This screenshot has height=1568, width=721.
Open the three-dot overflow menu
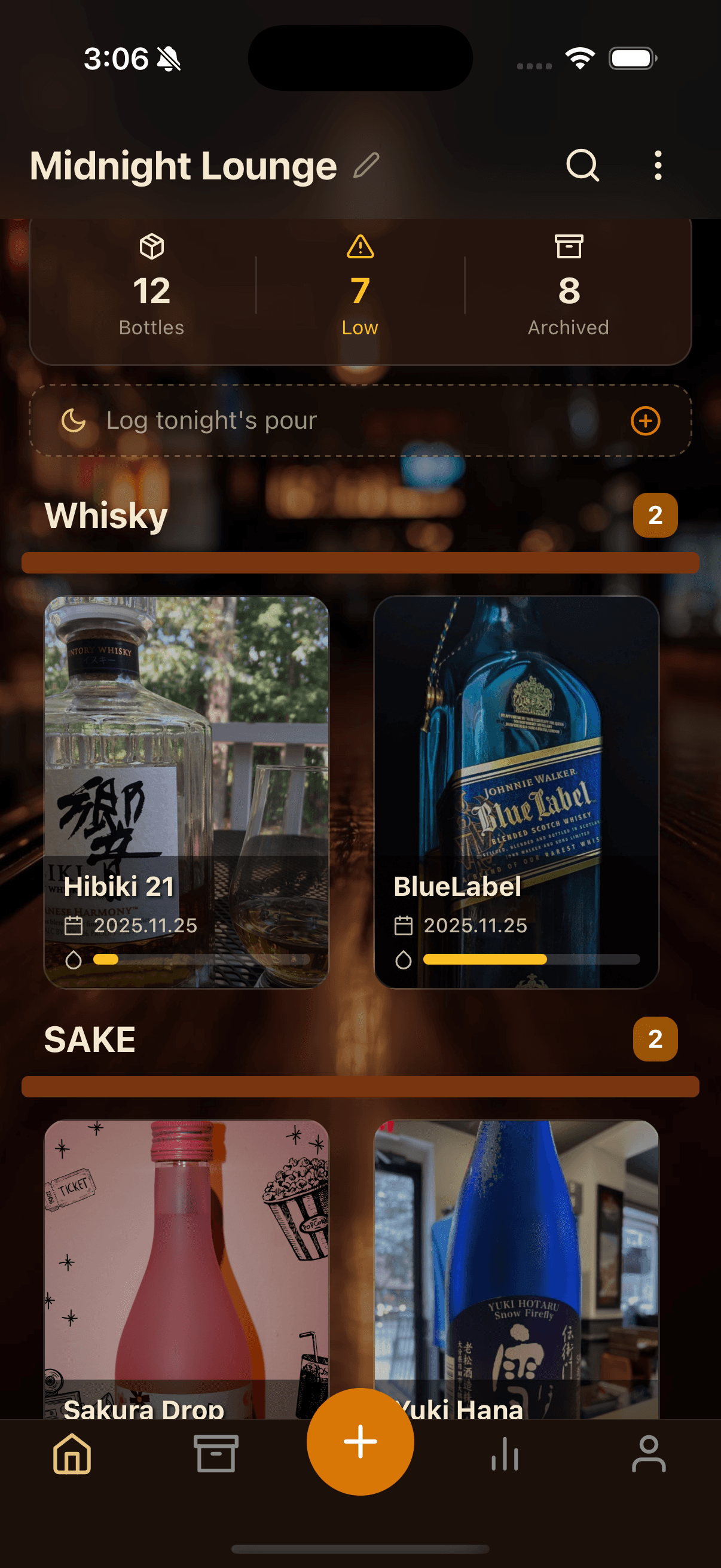coord(658,166)
